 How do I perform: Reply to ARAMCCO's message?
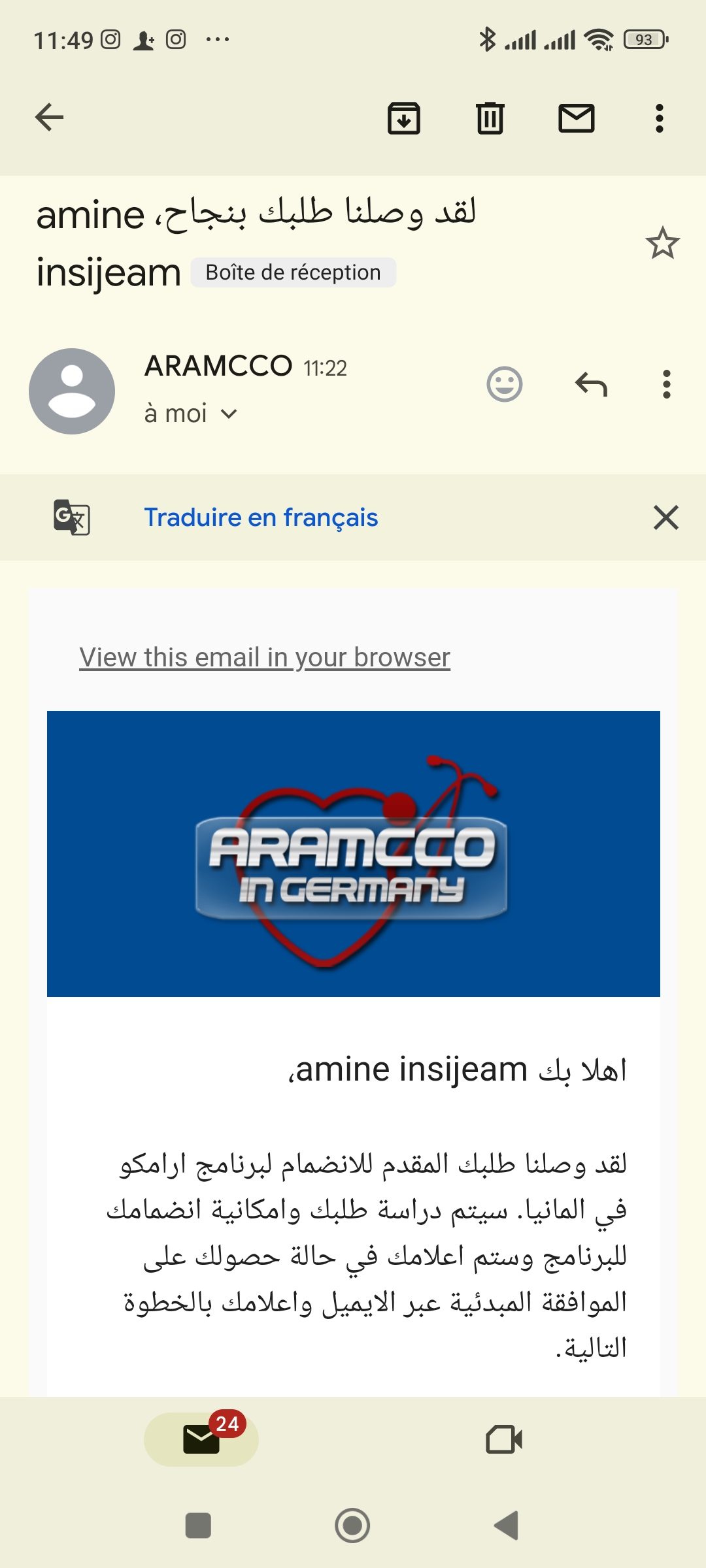pos(591,384)
